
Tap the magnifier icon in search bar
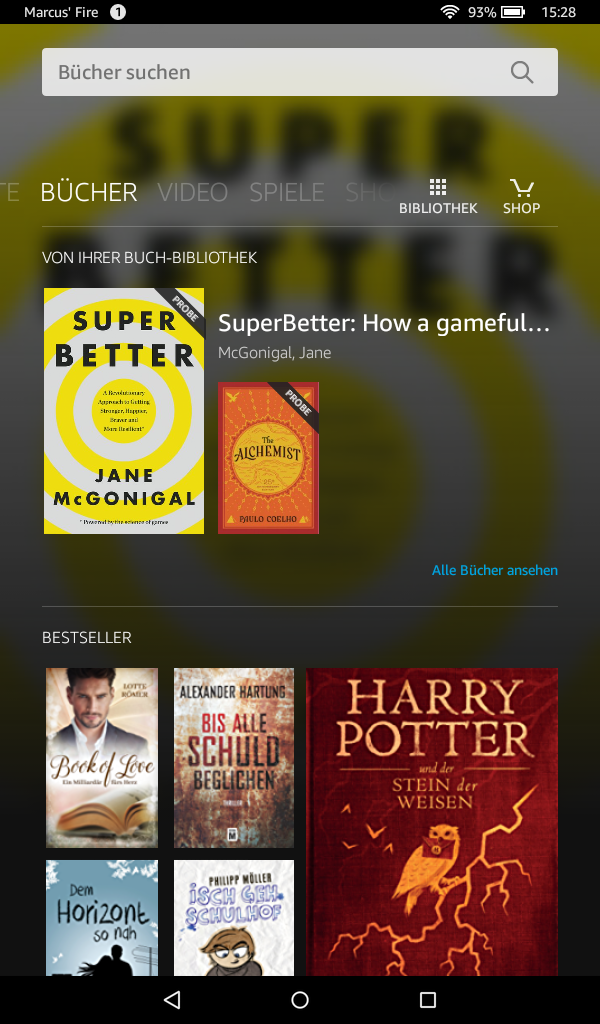522,72
